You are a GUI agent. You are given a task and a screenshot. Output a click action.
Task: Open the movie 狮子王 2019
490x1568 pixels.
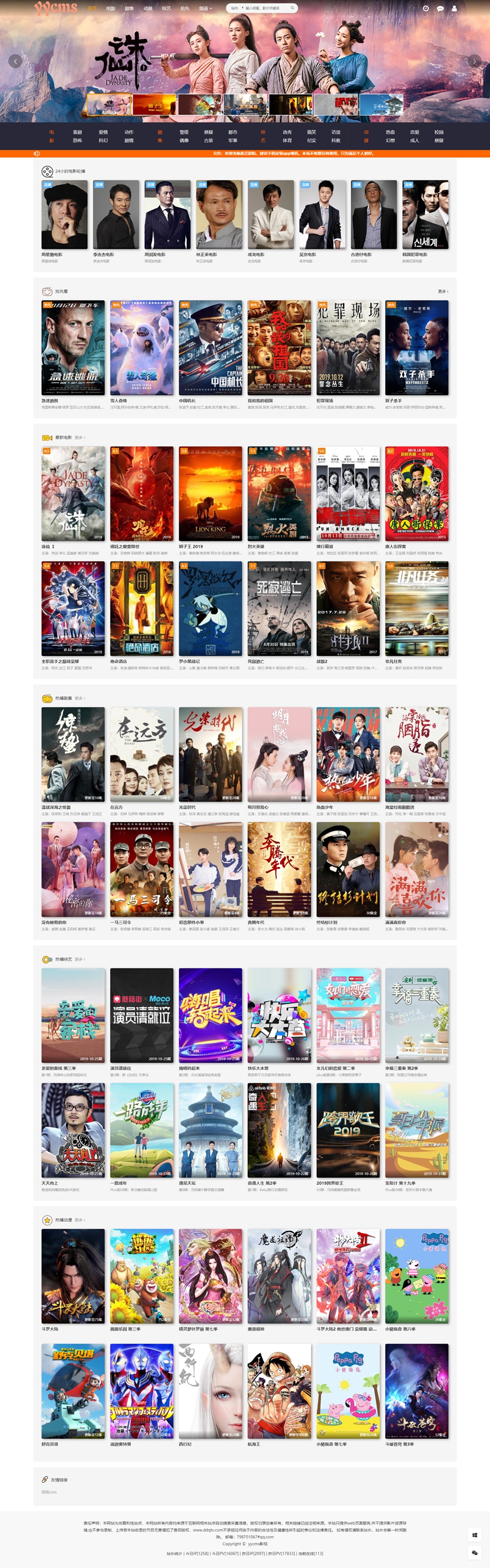[210, 494]
